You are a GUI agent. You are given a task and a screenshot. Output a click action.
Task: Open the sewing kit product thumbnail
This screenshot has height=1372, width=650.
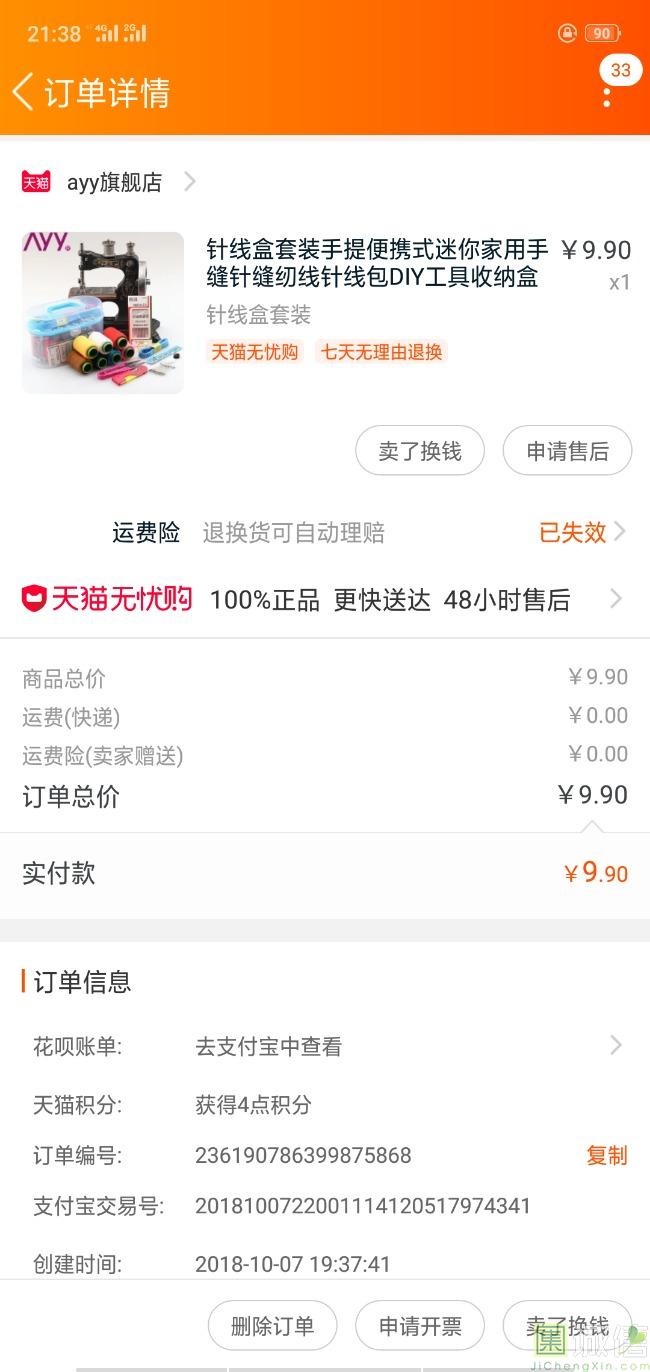coord(103,313)
